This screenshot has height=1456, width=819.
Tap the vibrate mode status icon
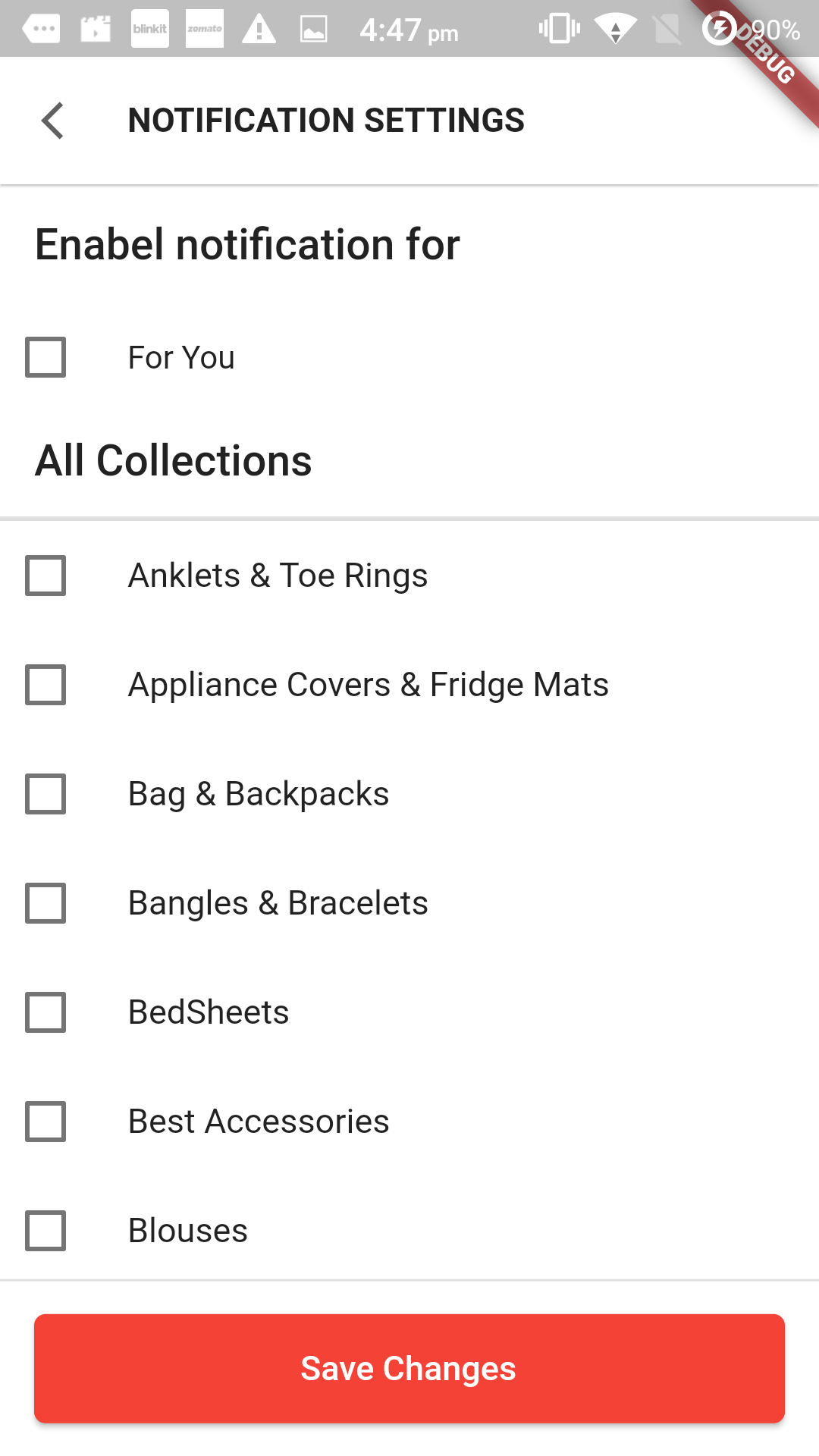coord(558,29)
